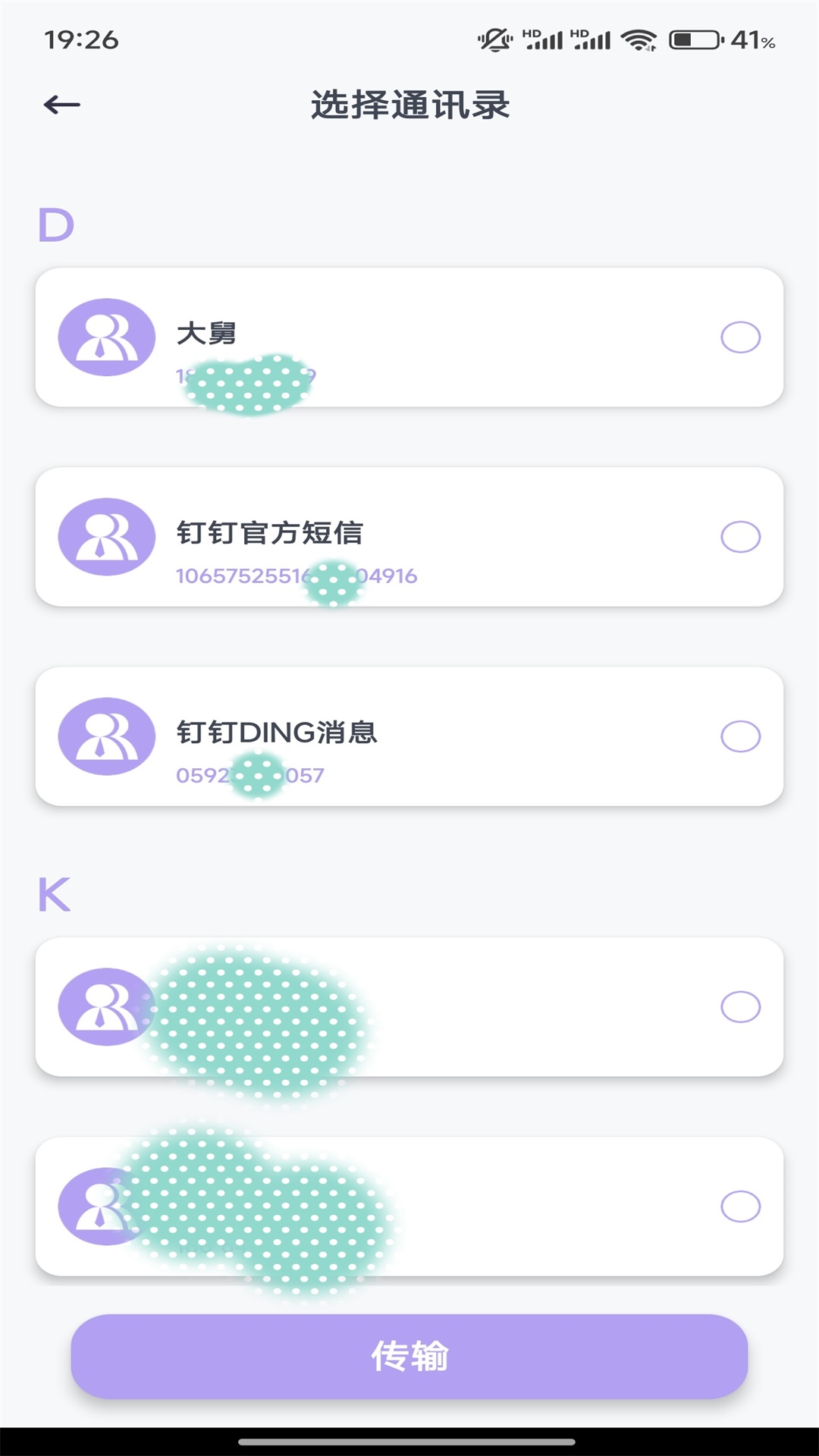Tap the 选择通讯录 title text

pyautogui.click(x=409, y=104)
